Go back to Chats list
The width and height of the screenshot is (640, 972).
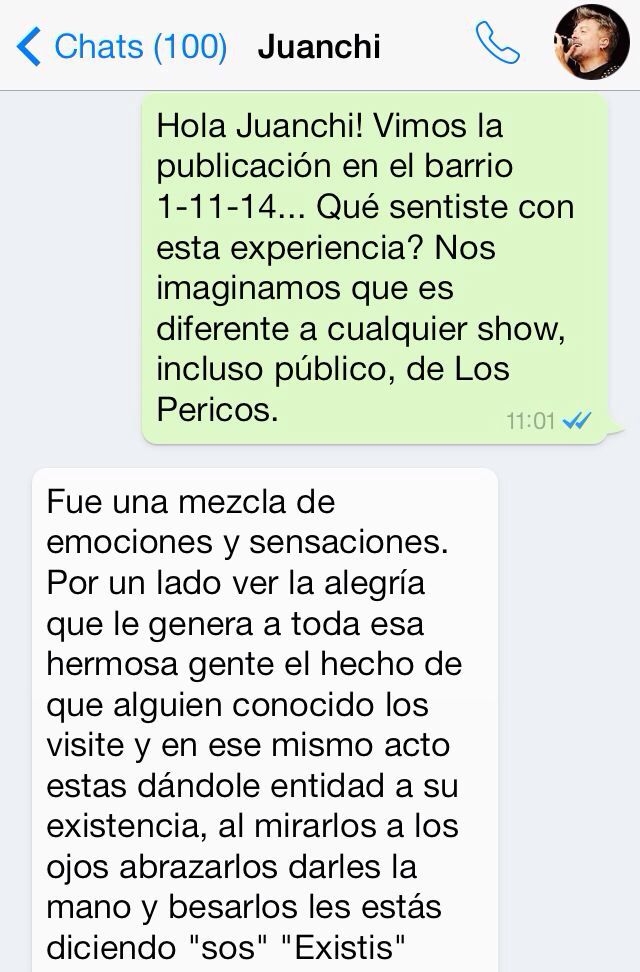tap(122, 46)
